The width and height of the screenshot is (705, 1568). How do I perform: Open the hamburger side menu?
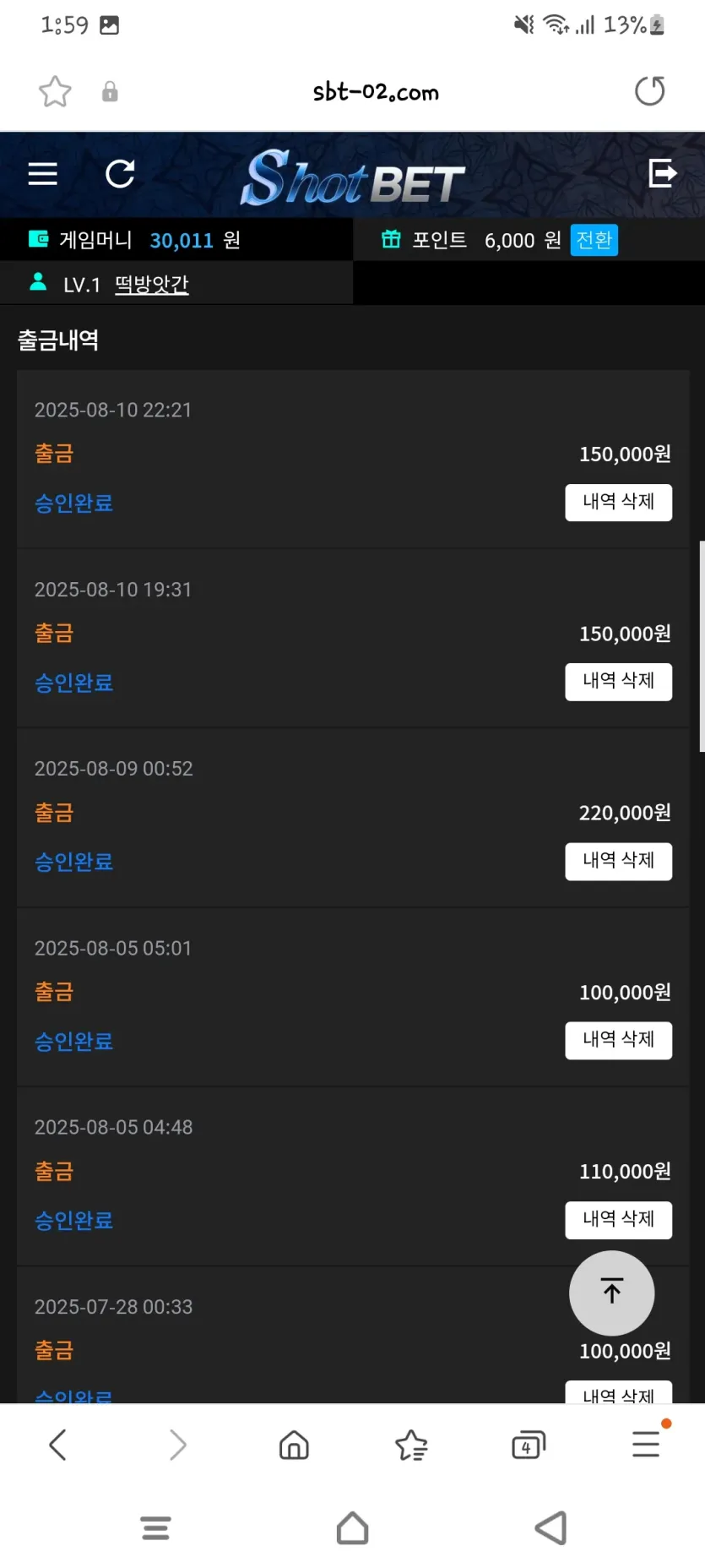pos(43,174)
